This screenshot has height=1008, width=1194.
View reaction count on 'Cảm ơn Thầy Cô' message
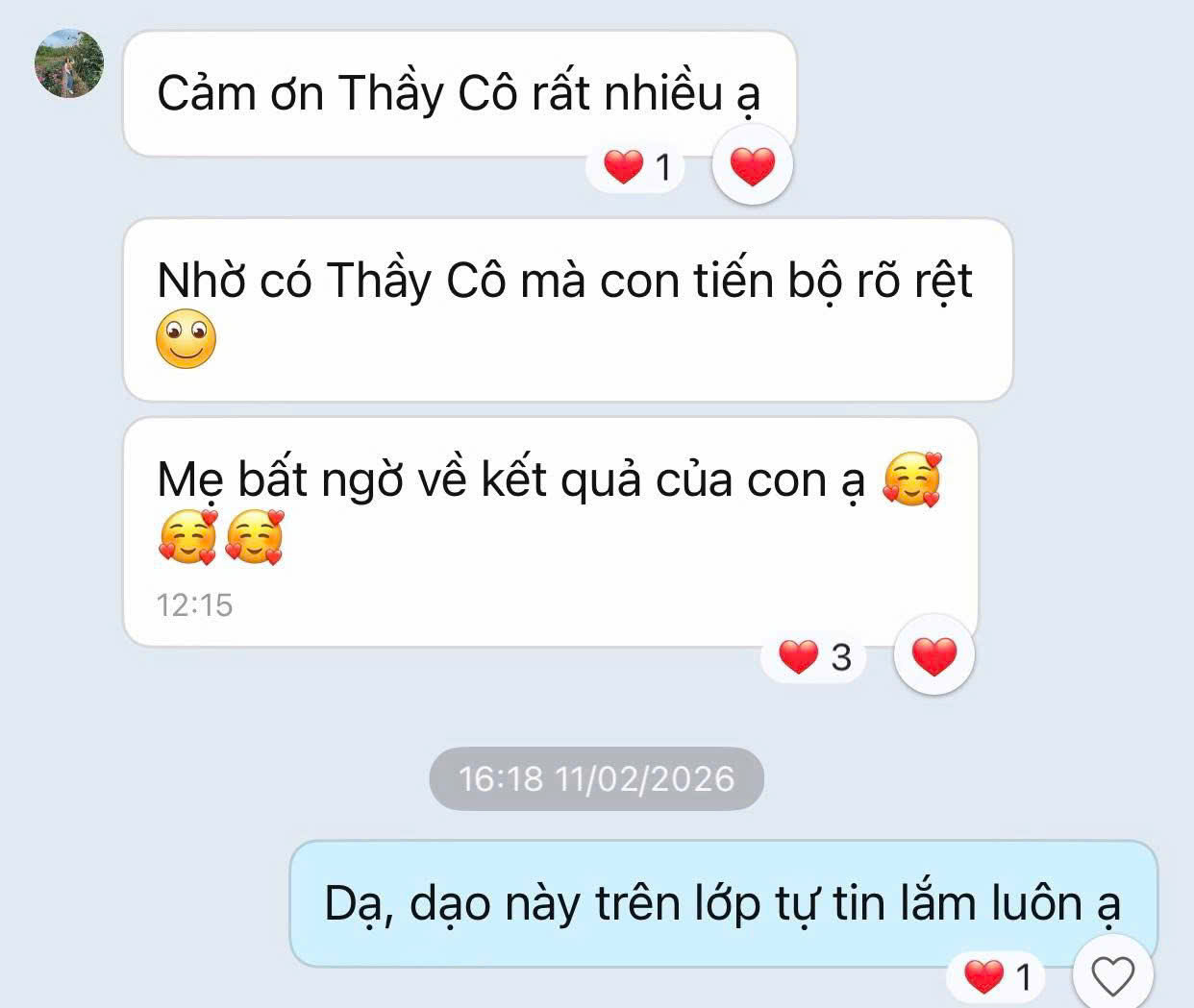(635, 167)
